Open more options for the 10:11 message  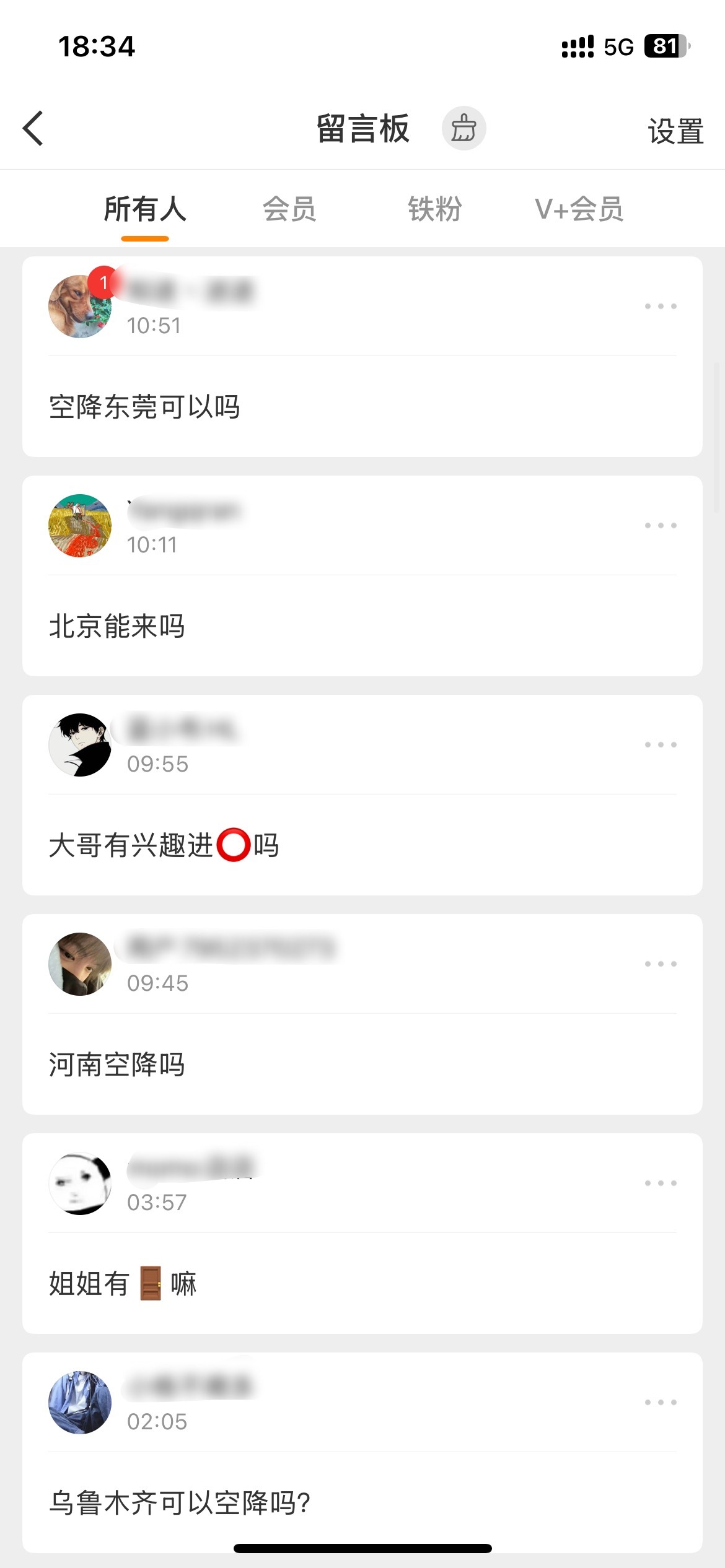click(x=661, y=525)
